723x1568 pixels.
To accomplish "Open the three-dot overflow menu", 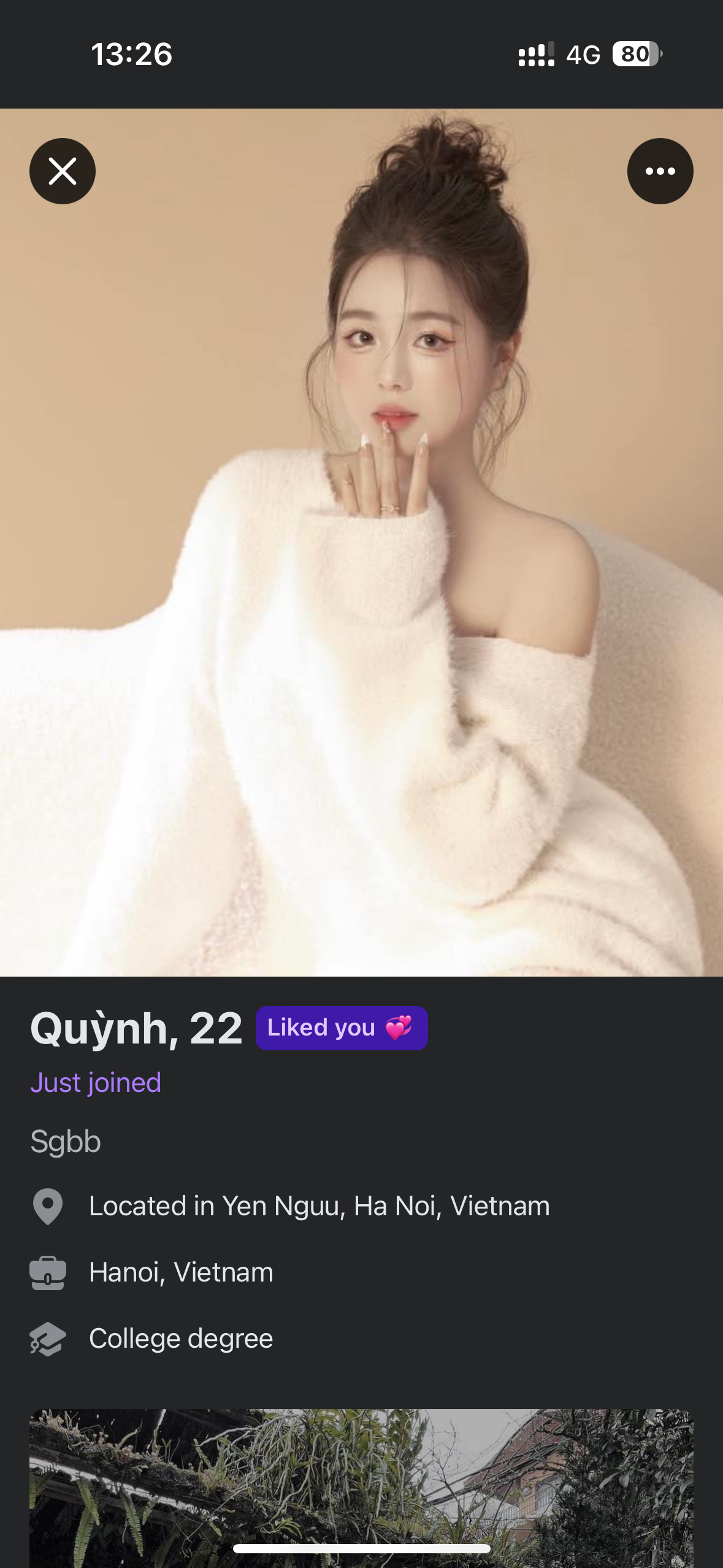I will (x=660, y=171).
